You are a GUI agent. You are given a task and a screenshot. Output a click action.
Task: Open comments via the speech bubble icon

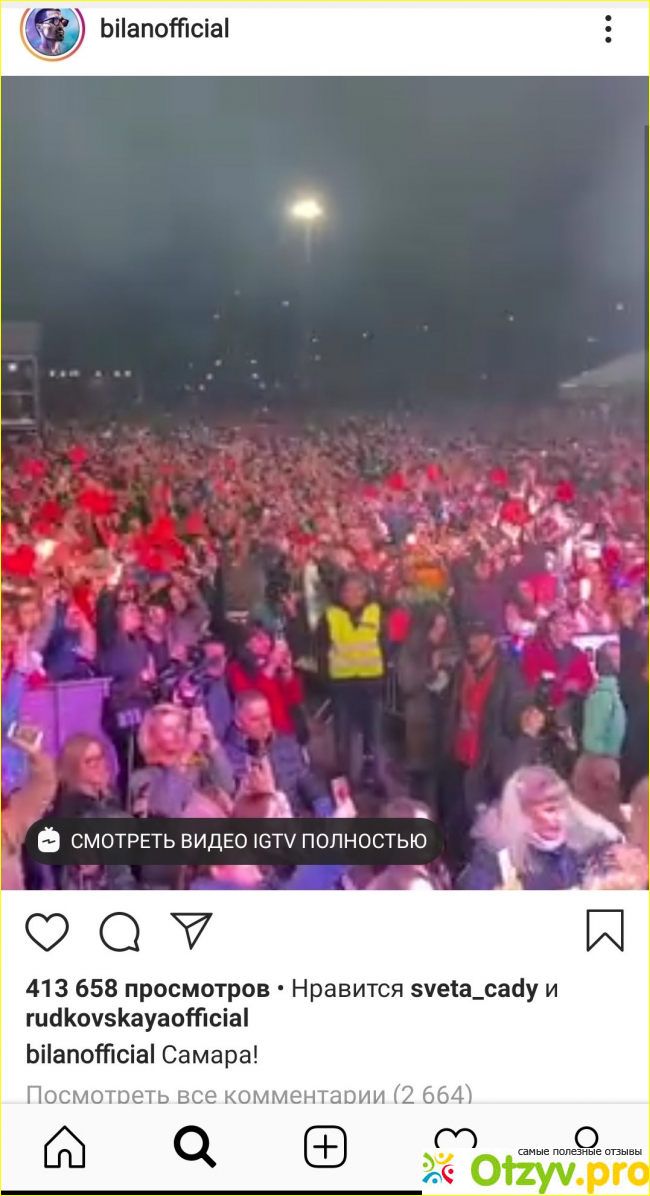[x=120, y=932]
